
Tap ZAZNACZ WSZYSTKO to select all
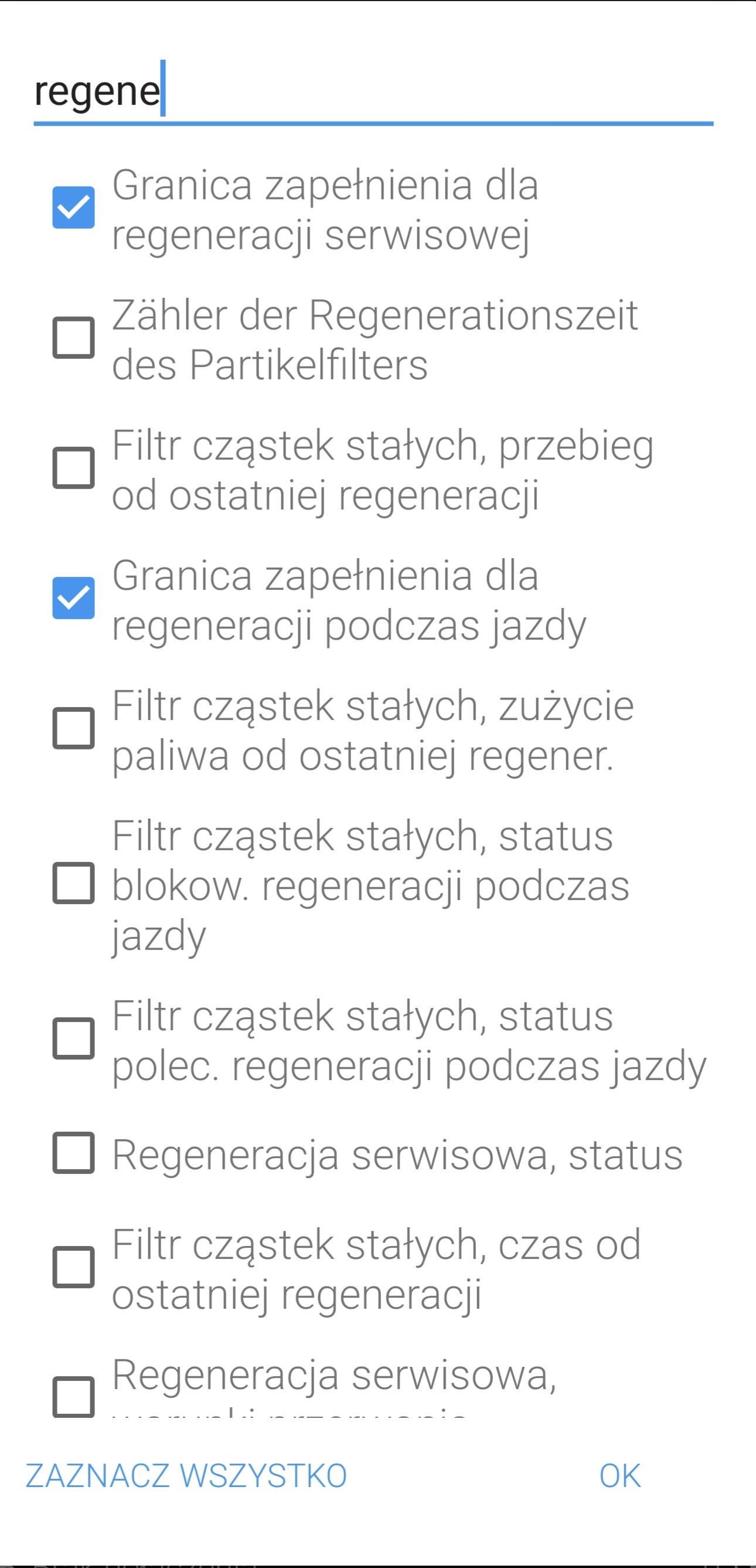186,1476
